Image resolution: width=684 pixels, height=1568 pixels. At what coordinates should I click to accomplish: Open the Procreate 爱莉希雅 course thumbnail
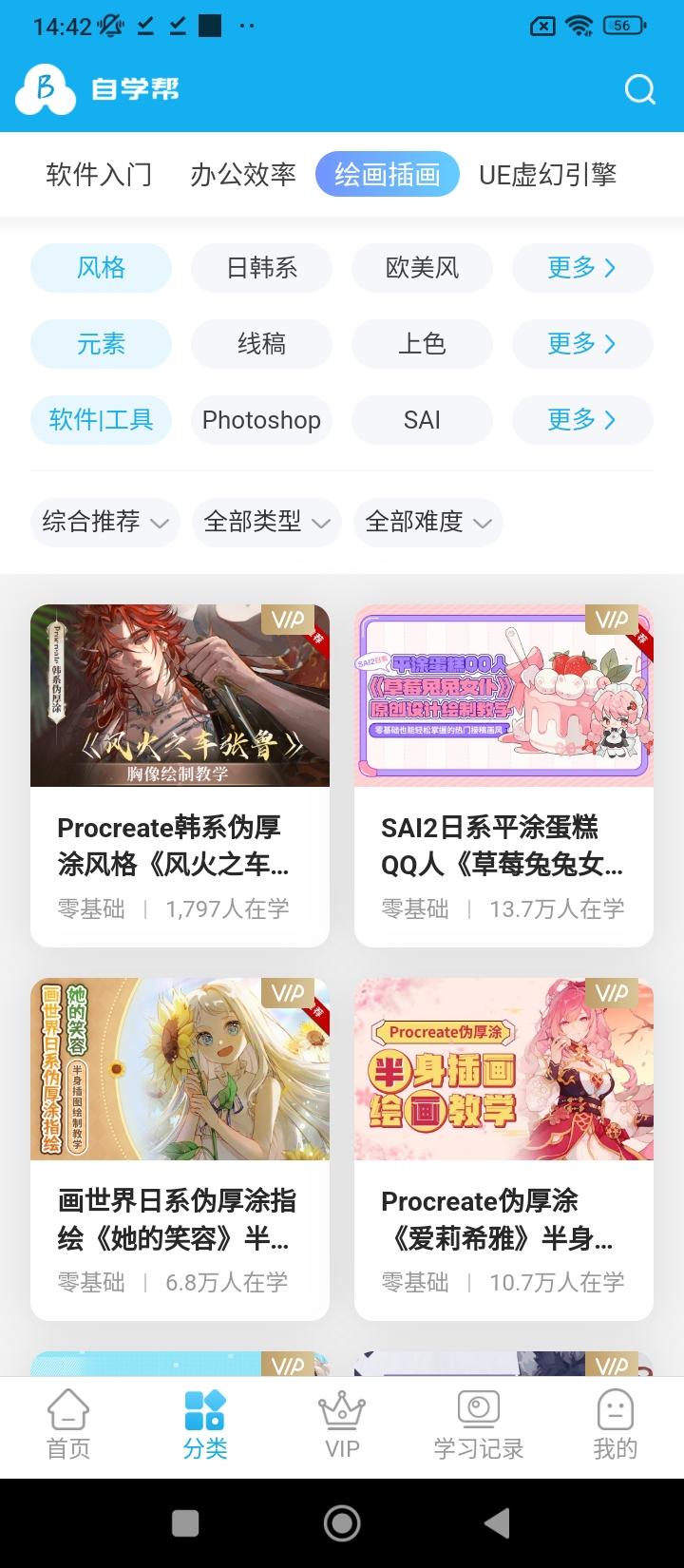[x=503, y=1069]
